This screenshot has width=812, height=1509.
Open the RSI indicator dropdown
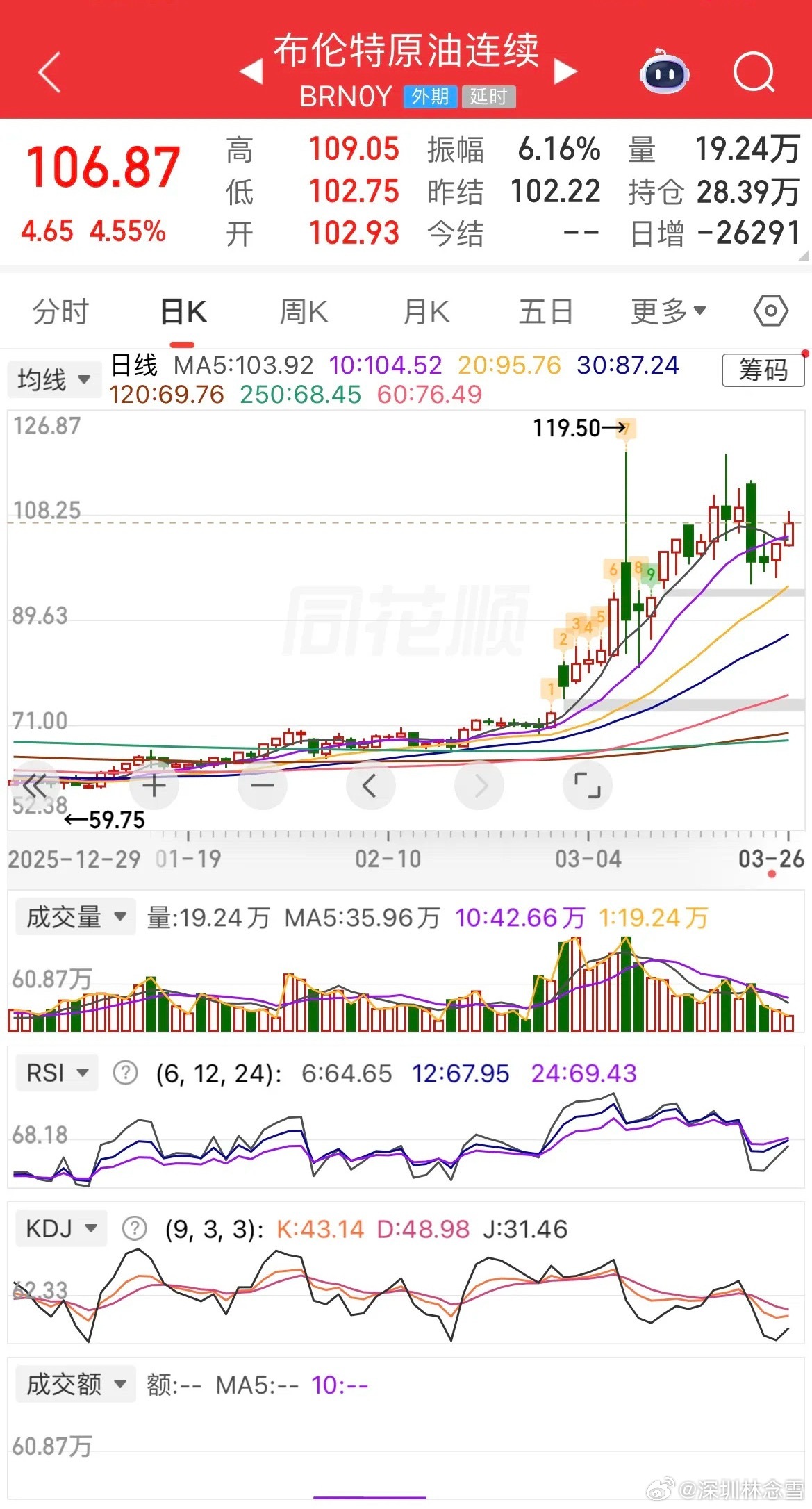click(56, 1073)
